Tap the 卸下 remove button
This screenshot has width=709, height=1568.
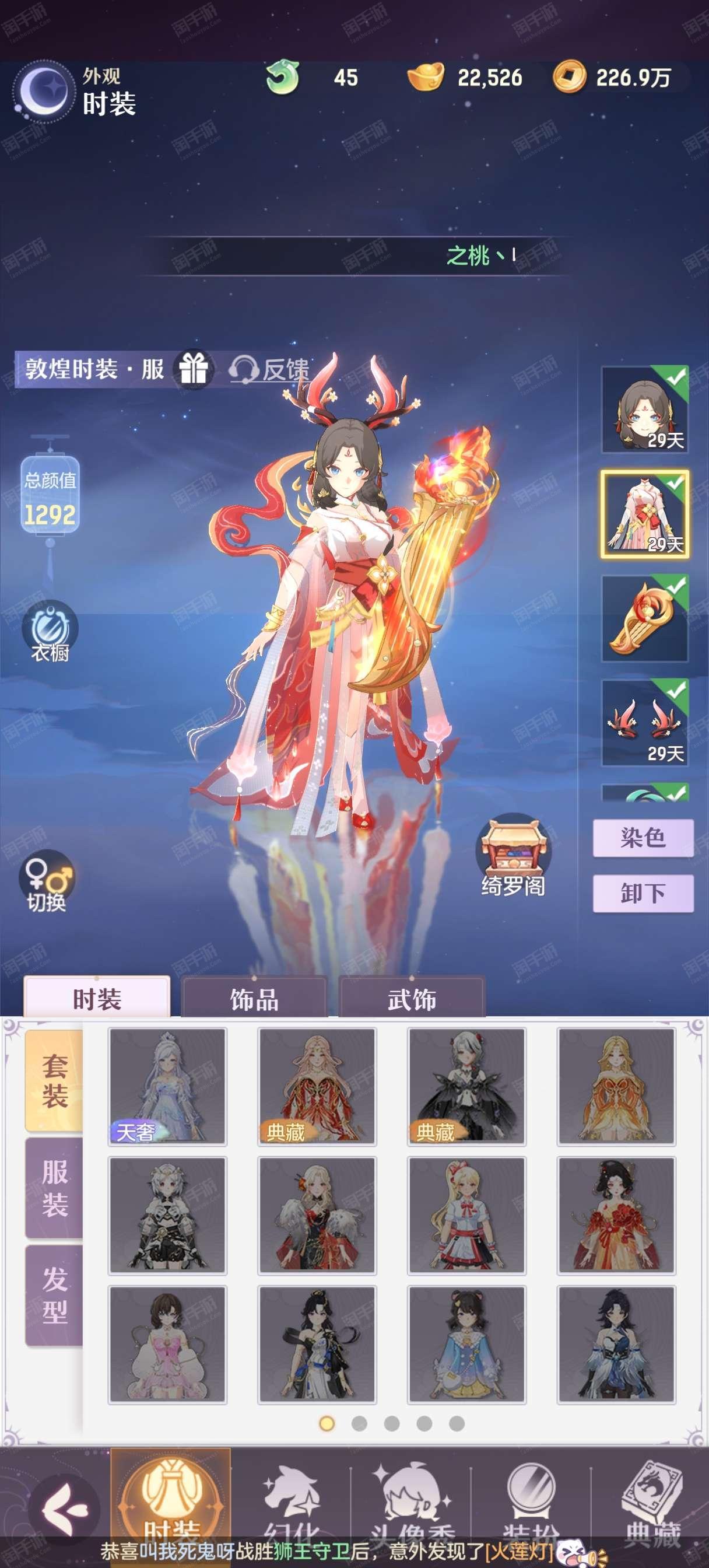tap(643, 893)
